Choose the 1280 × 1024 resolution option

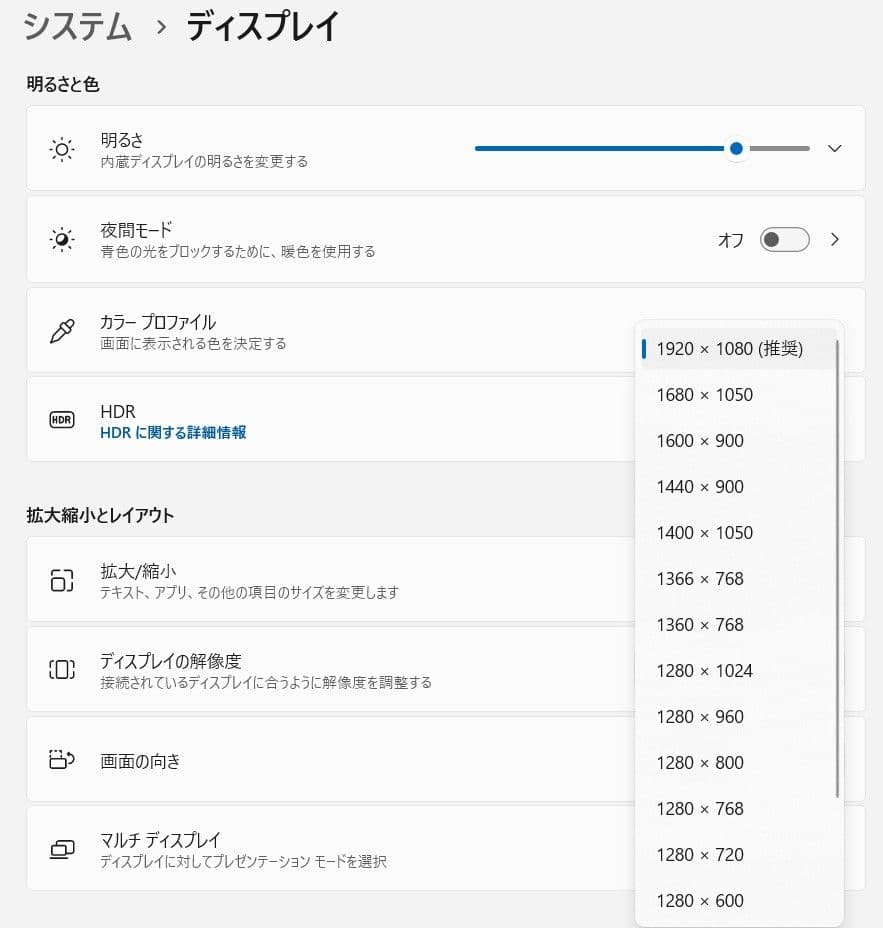tap(704, 670)
